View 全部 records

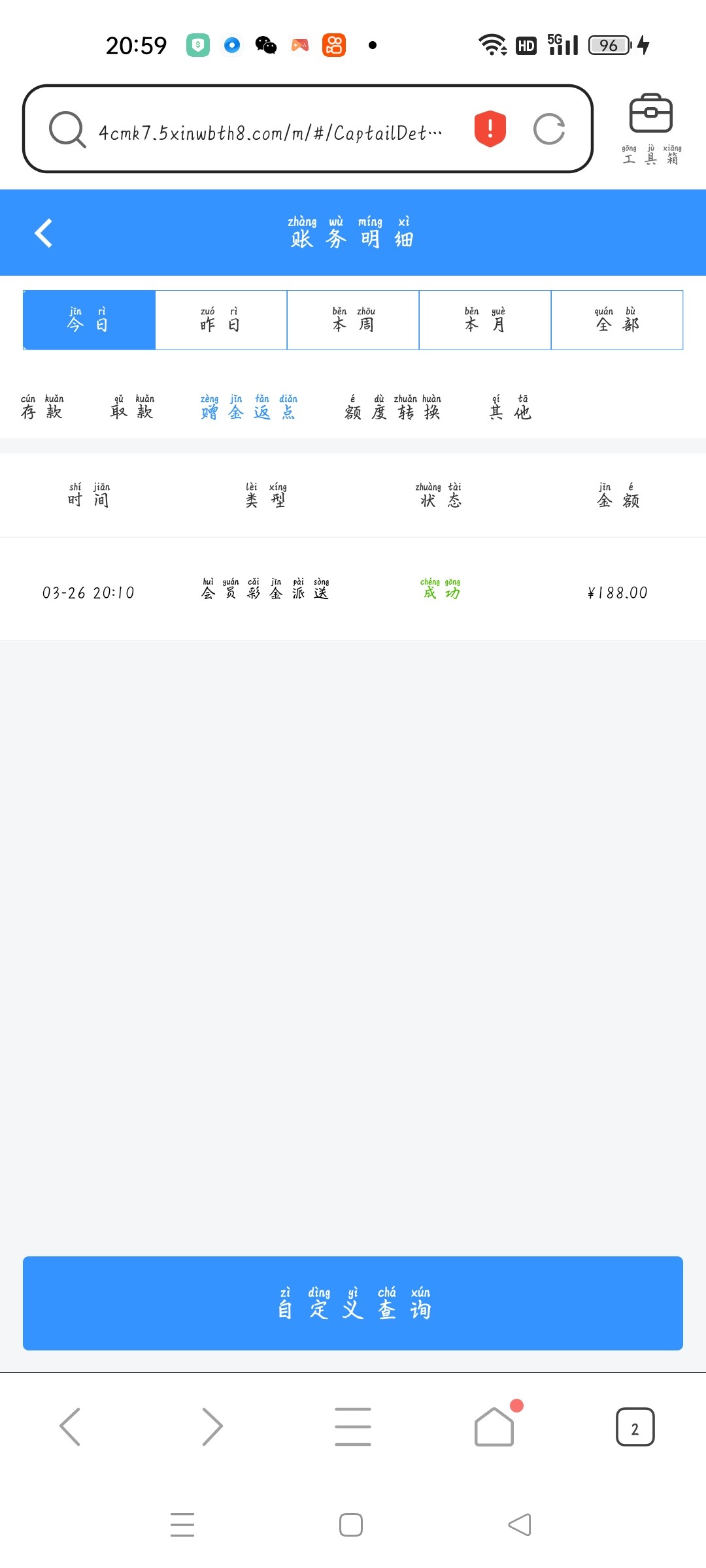click(x=617, y=320)
